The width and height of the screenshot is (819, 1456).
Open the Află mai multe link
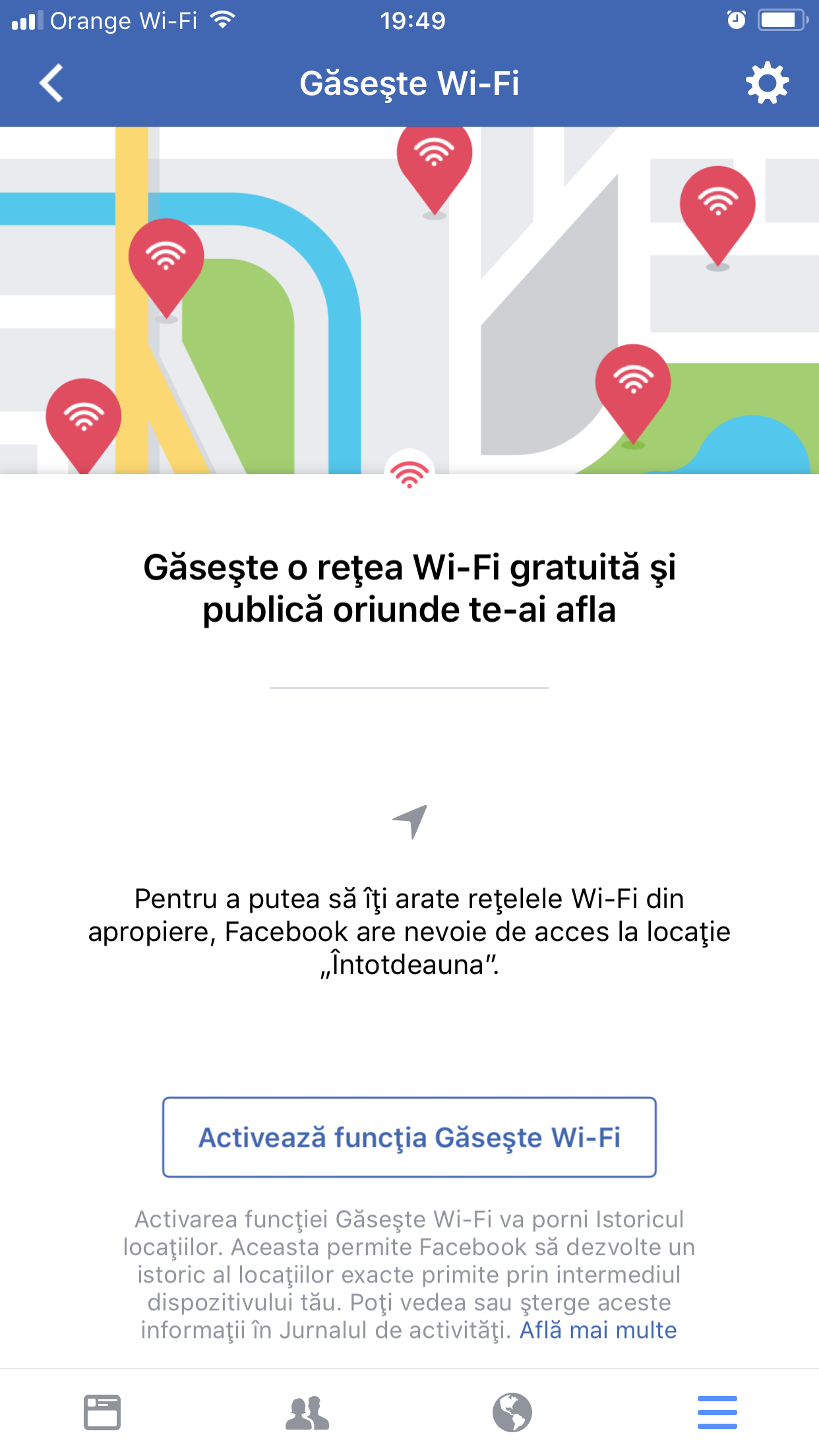click(x=598, y=1330)
